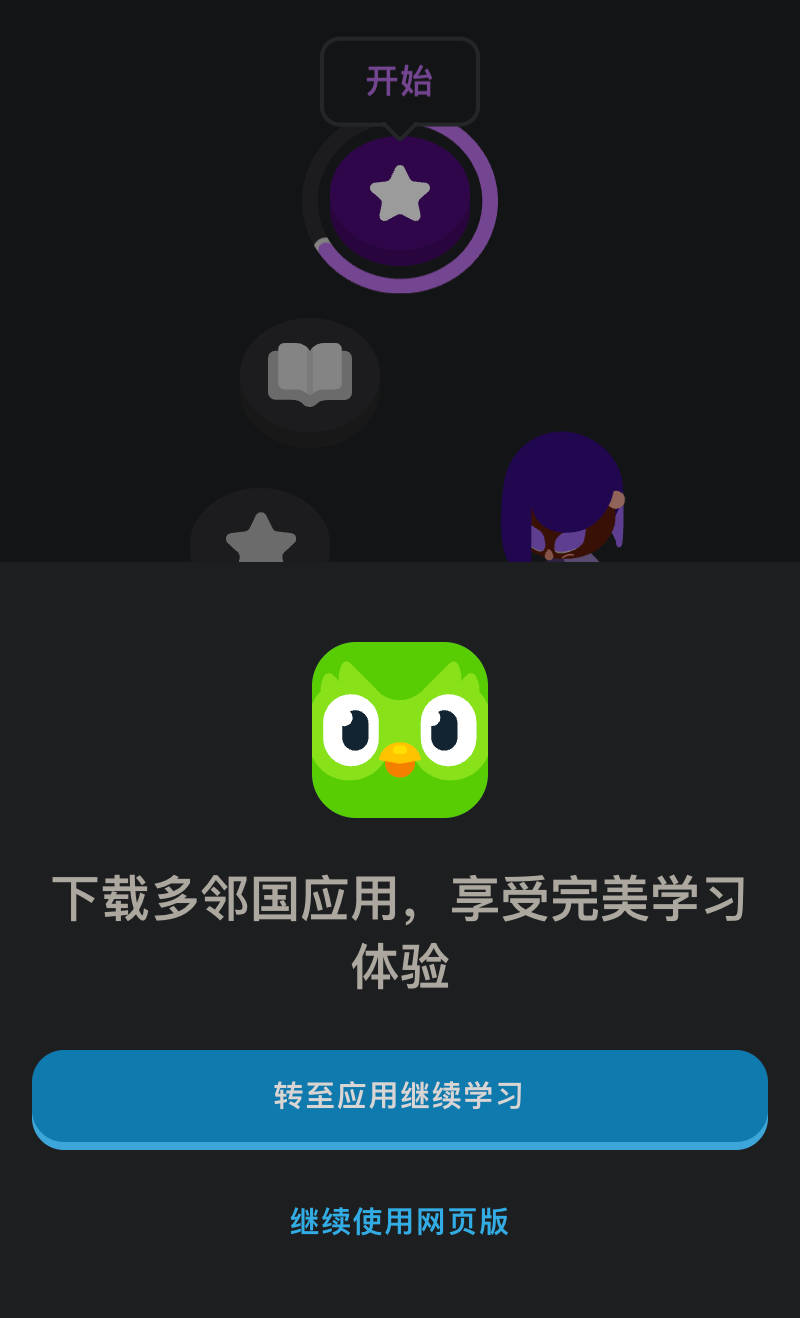Click the second heading line 体验
Image resolution: width=800 pixels, height=1318 pixels.
400,968
